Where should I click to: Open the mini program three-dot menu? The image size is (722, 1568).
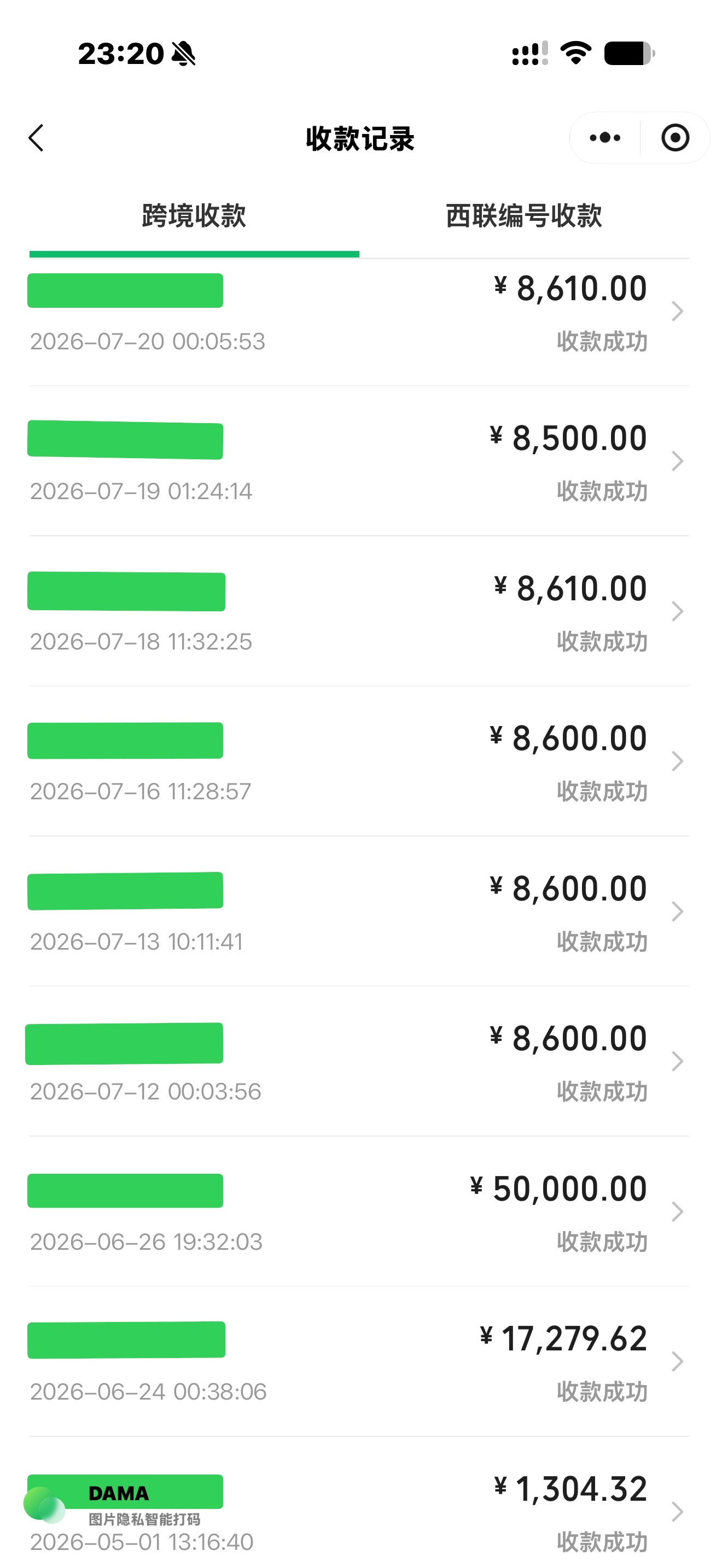coord(604,138)
